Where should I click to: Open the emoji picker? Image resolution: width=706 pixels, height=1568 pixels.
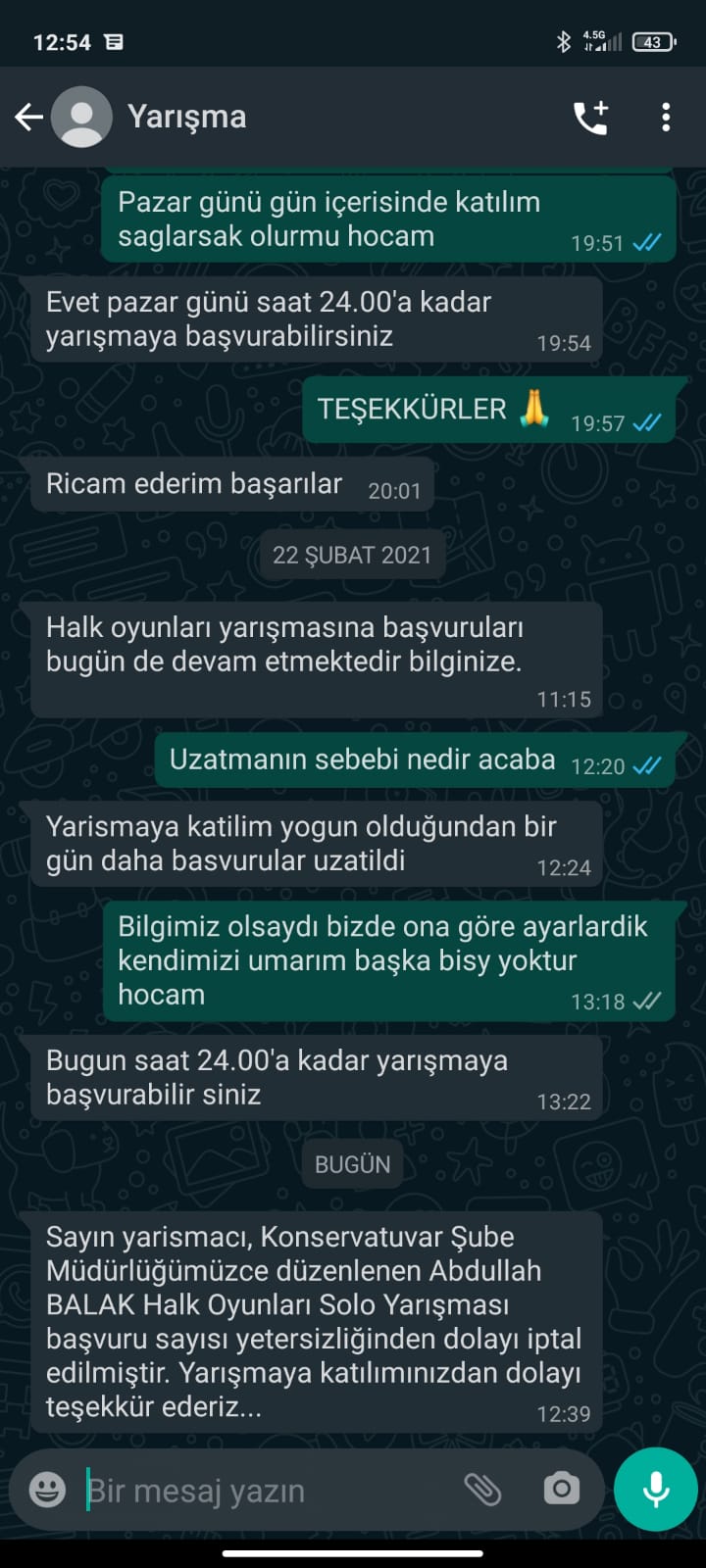tap(47, 1491)
